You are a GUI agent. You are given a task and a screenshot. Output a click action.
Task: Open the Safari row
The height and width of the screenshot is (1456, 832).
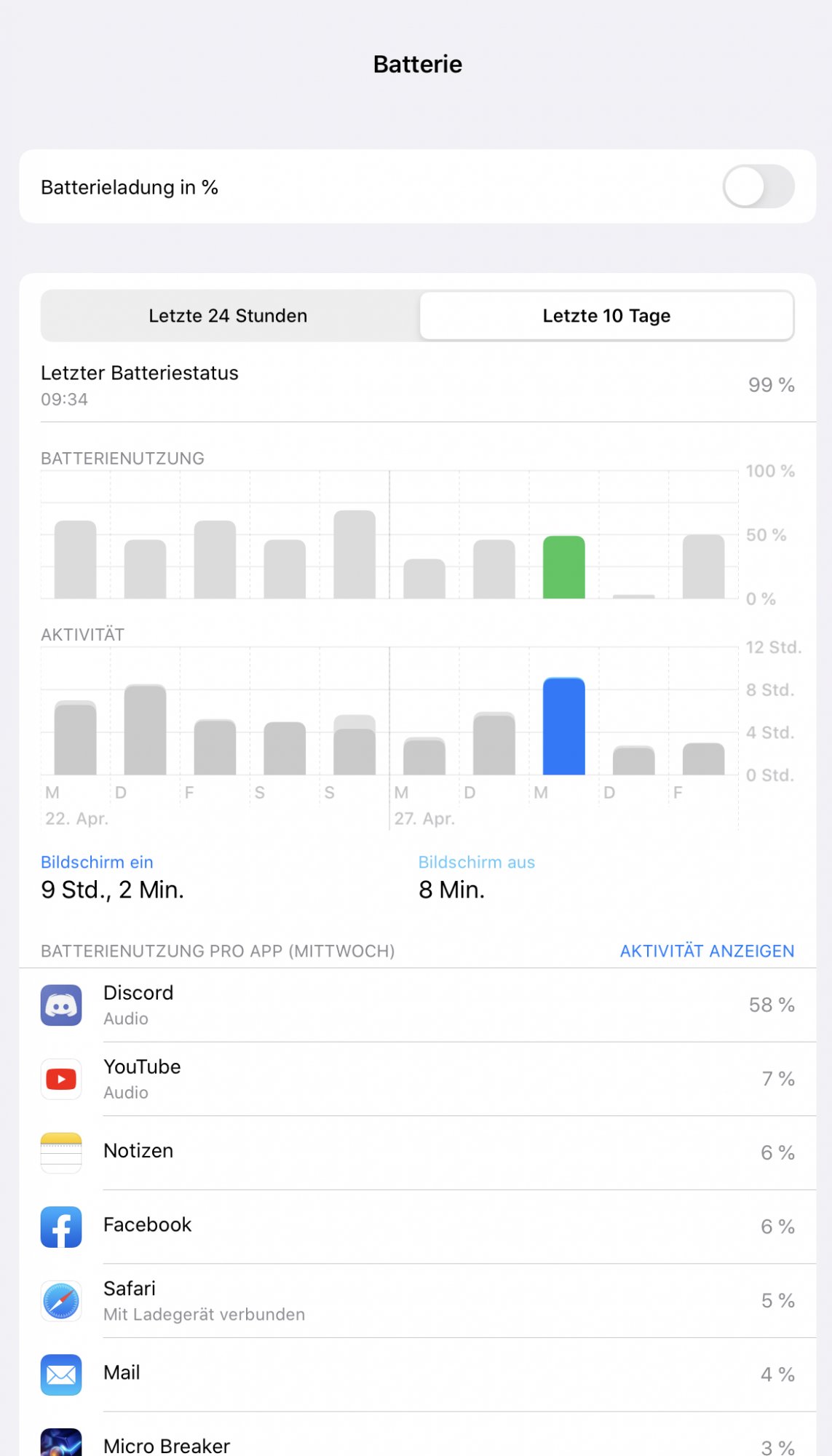(x=418, y=1301)
